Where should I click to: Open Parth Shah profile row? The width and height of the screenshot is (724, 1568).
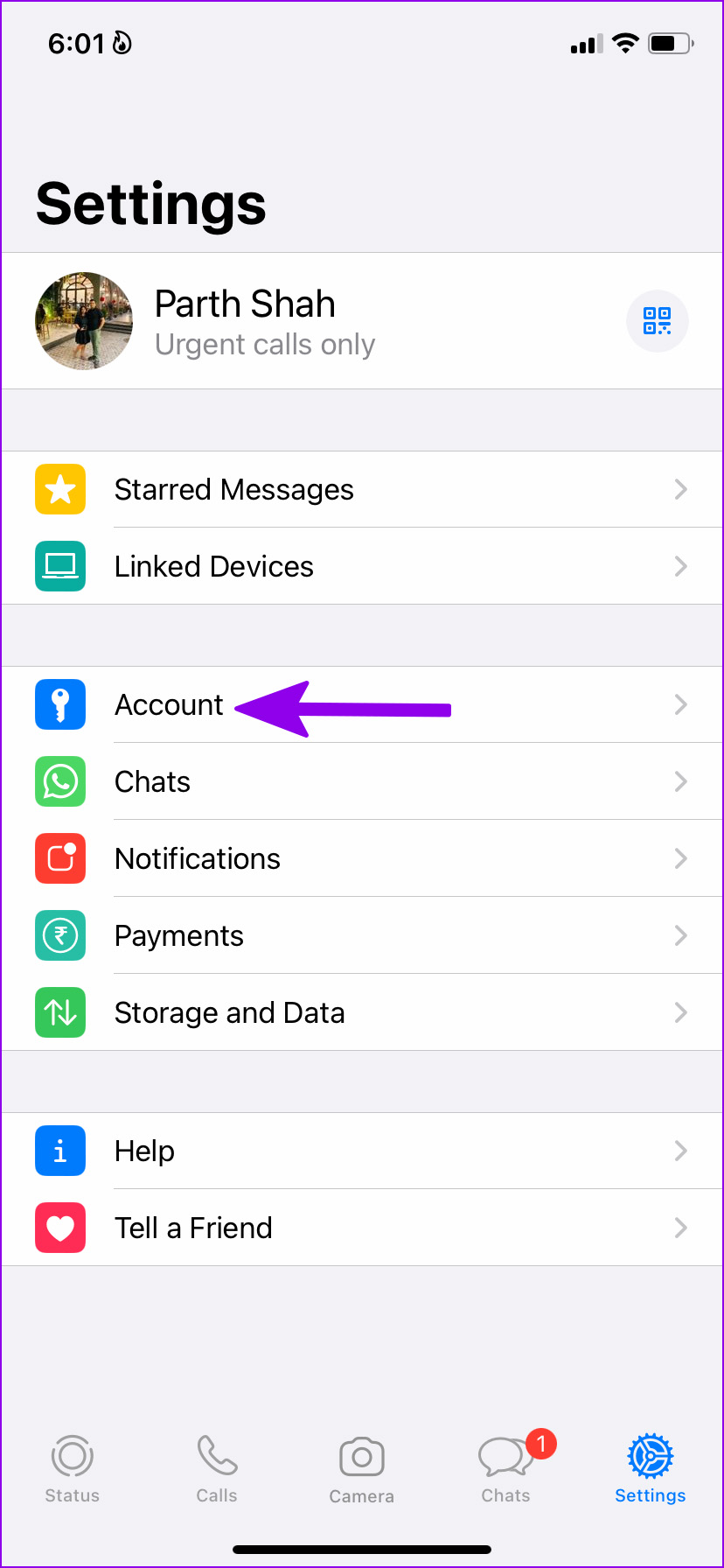pos(362,321)
